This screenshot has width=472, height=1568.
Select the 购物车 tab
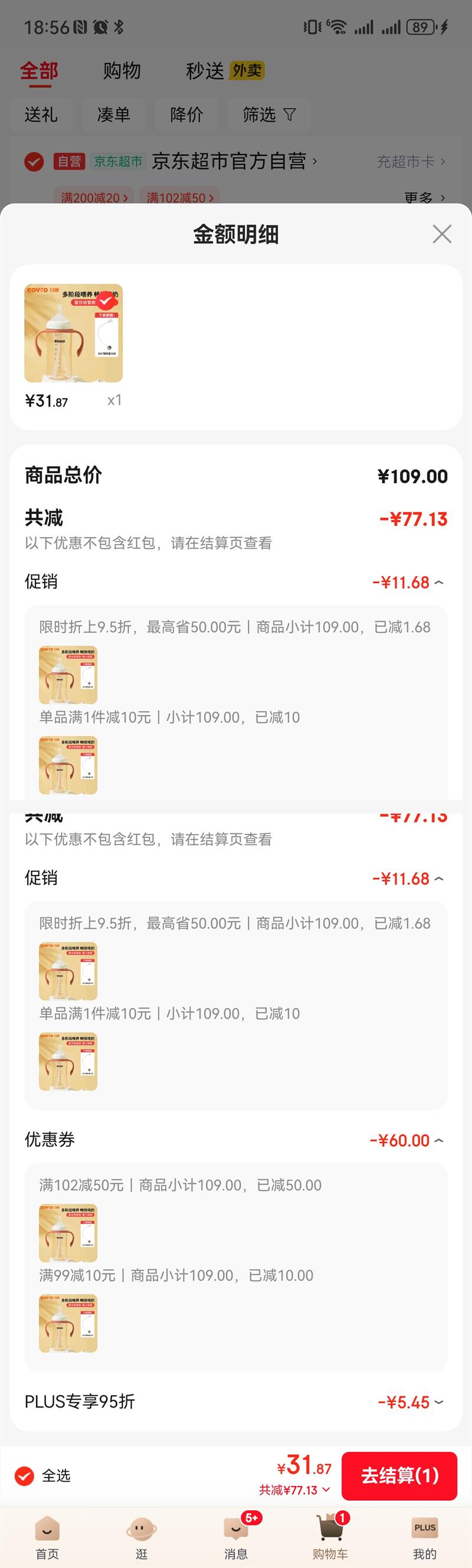[x=330, y=1537]
